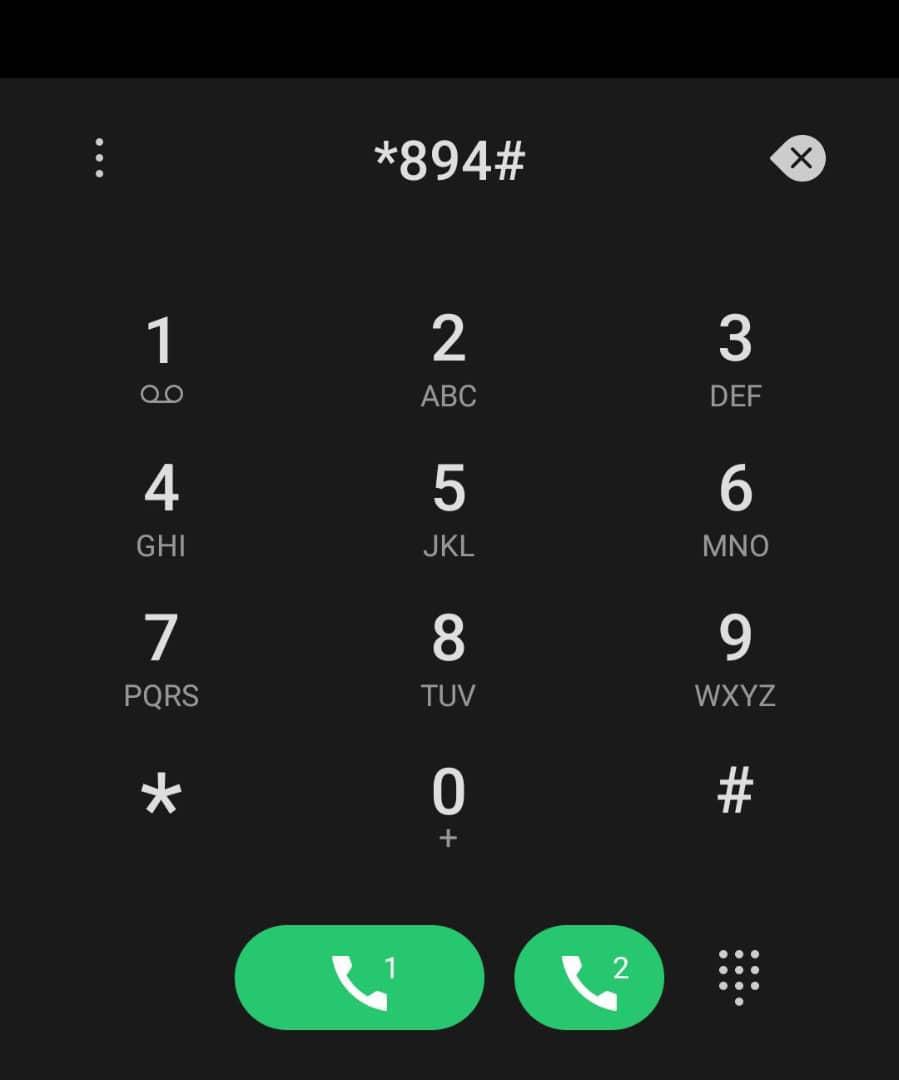Select the dialed number *894# field
The width and height of the screenshot is (899, 1080).
449,160
